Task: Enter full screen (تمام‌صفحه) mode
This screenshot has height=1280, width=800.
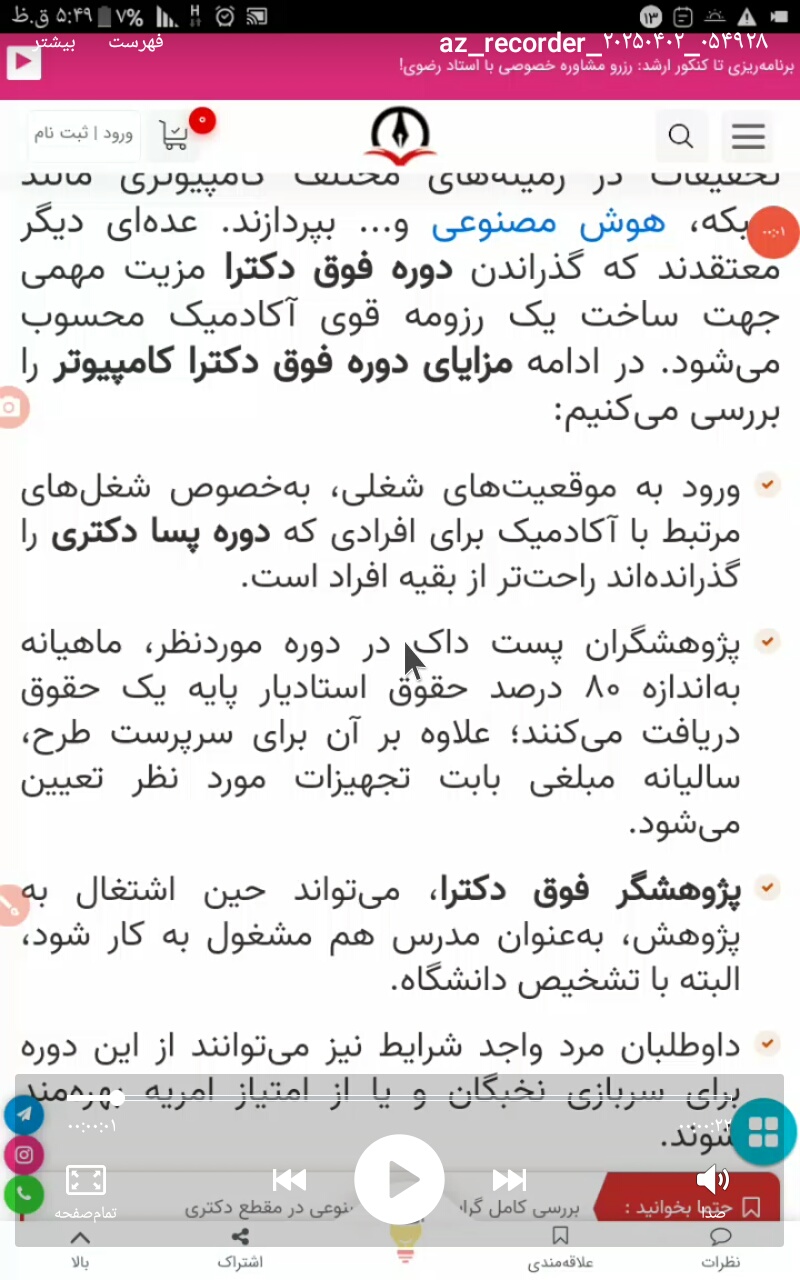Action: point(85,1182)
